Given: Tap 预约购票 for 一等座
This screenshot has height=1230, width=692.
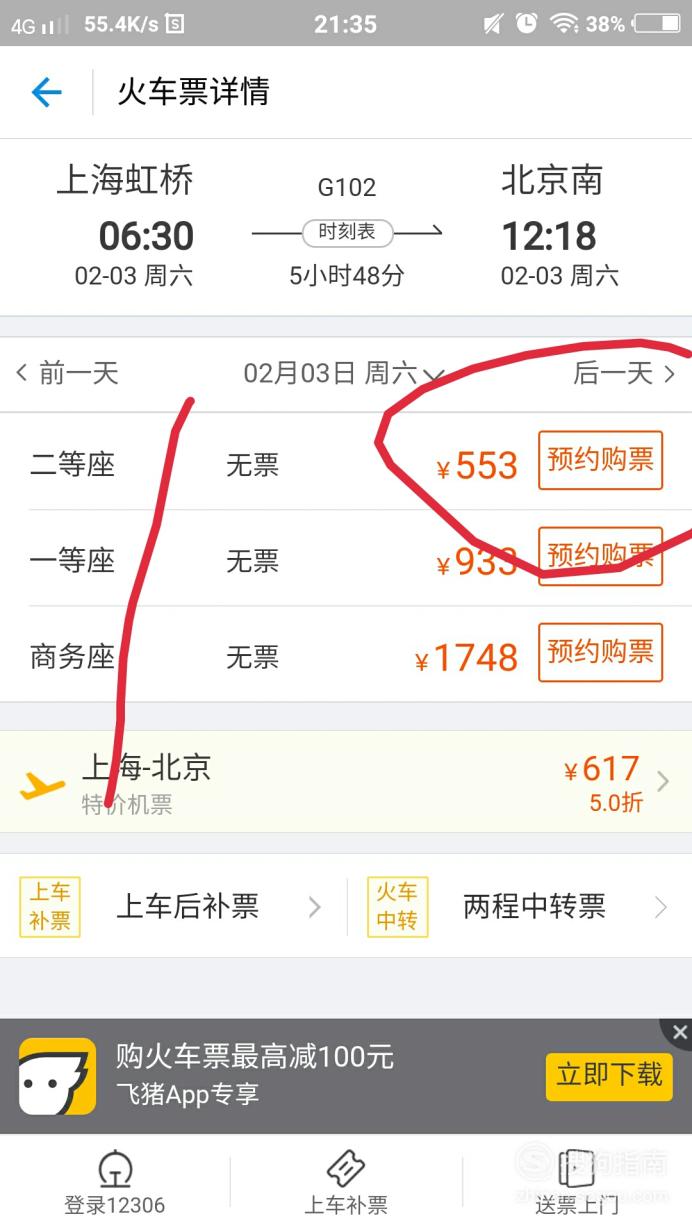Looking at the screenshot, I should [600, 556].
